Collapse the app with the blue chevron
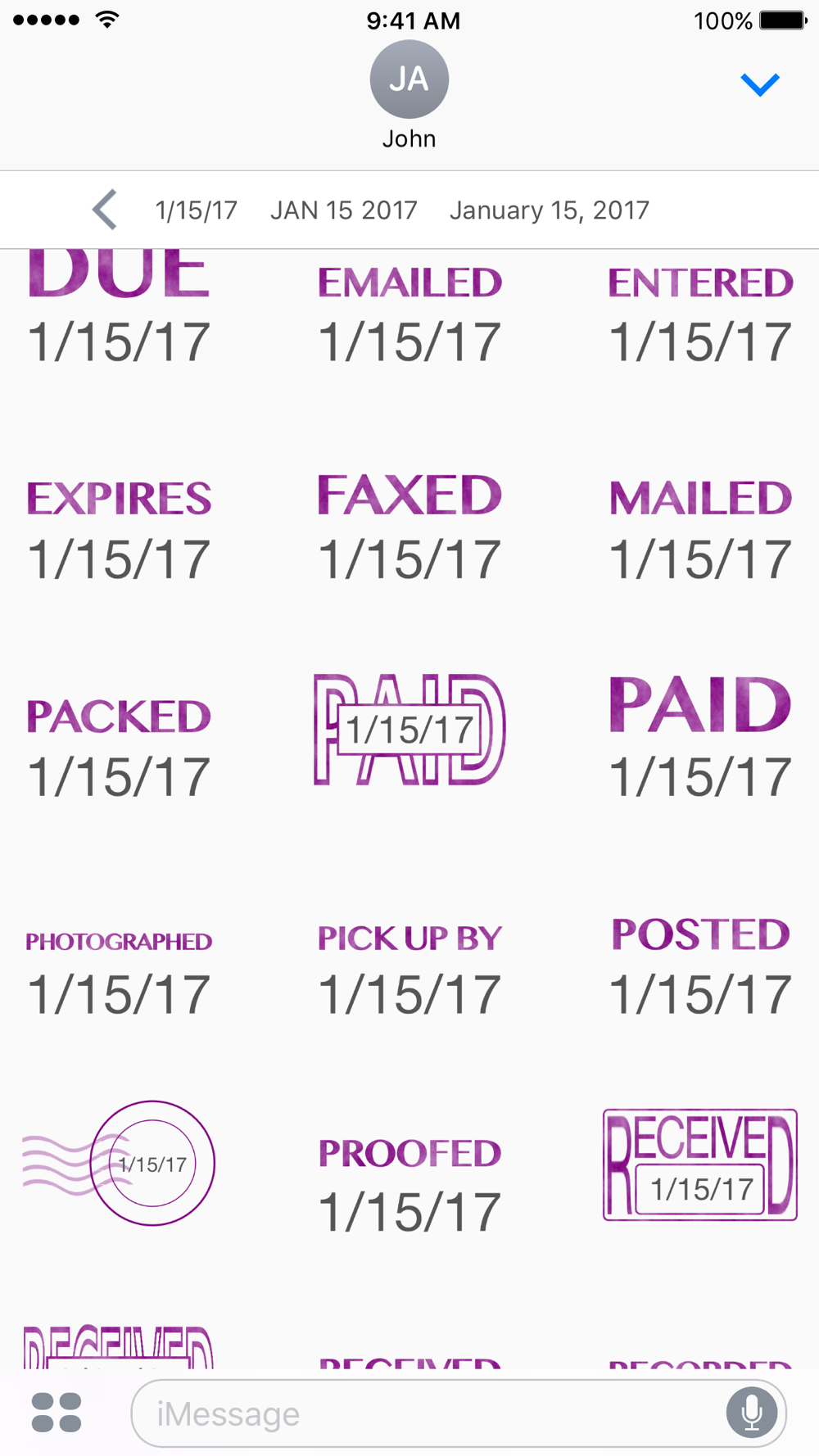The width and height of the screenshot is (819, 1456). tap(760, 84)
